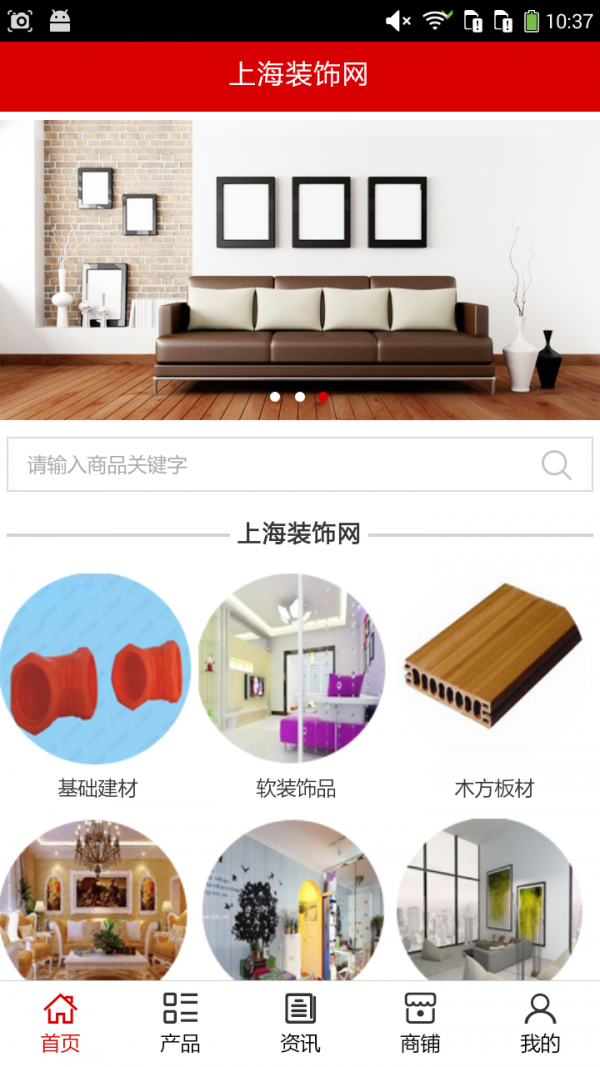Tap the 请输入商品关键字 search field
600x1067 pixels.
(270, 465)
